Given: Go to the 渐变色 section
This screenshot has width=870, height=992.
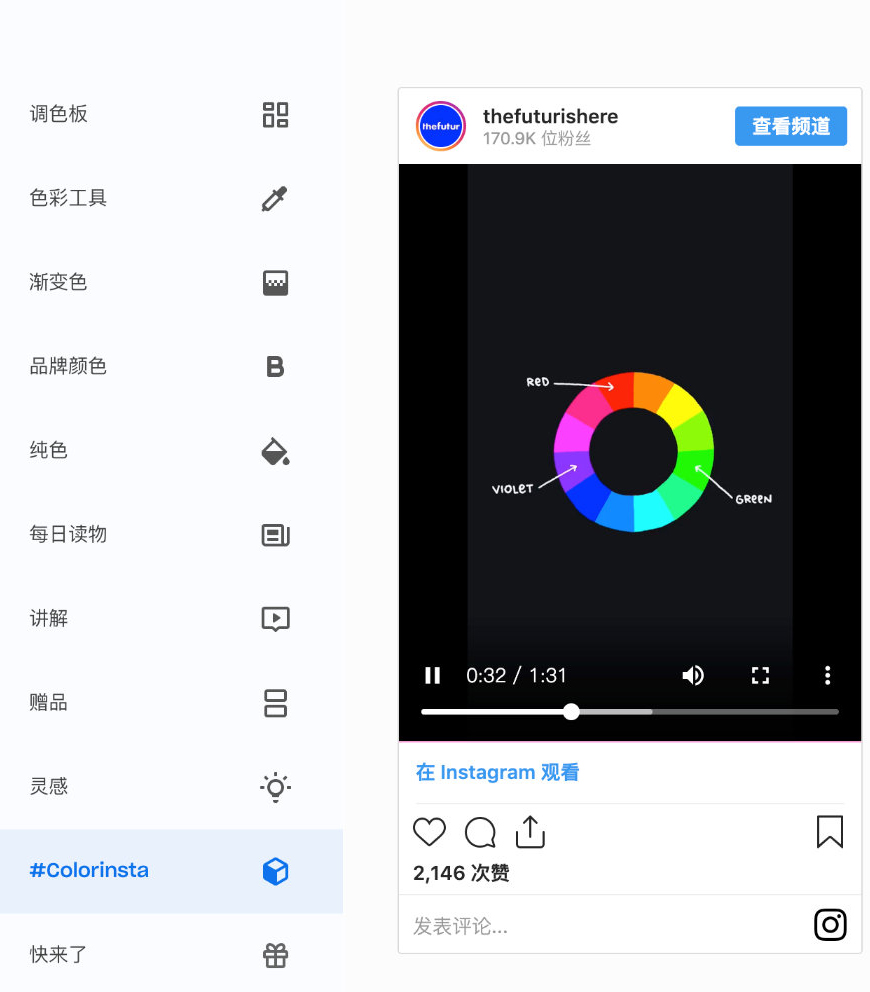Looking at the screenshot, I should click(x=160, y=282).
